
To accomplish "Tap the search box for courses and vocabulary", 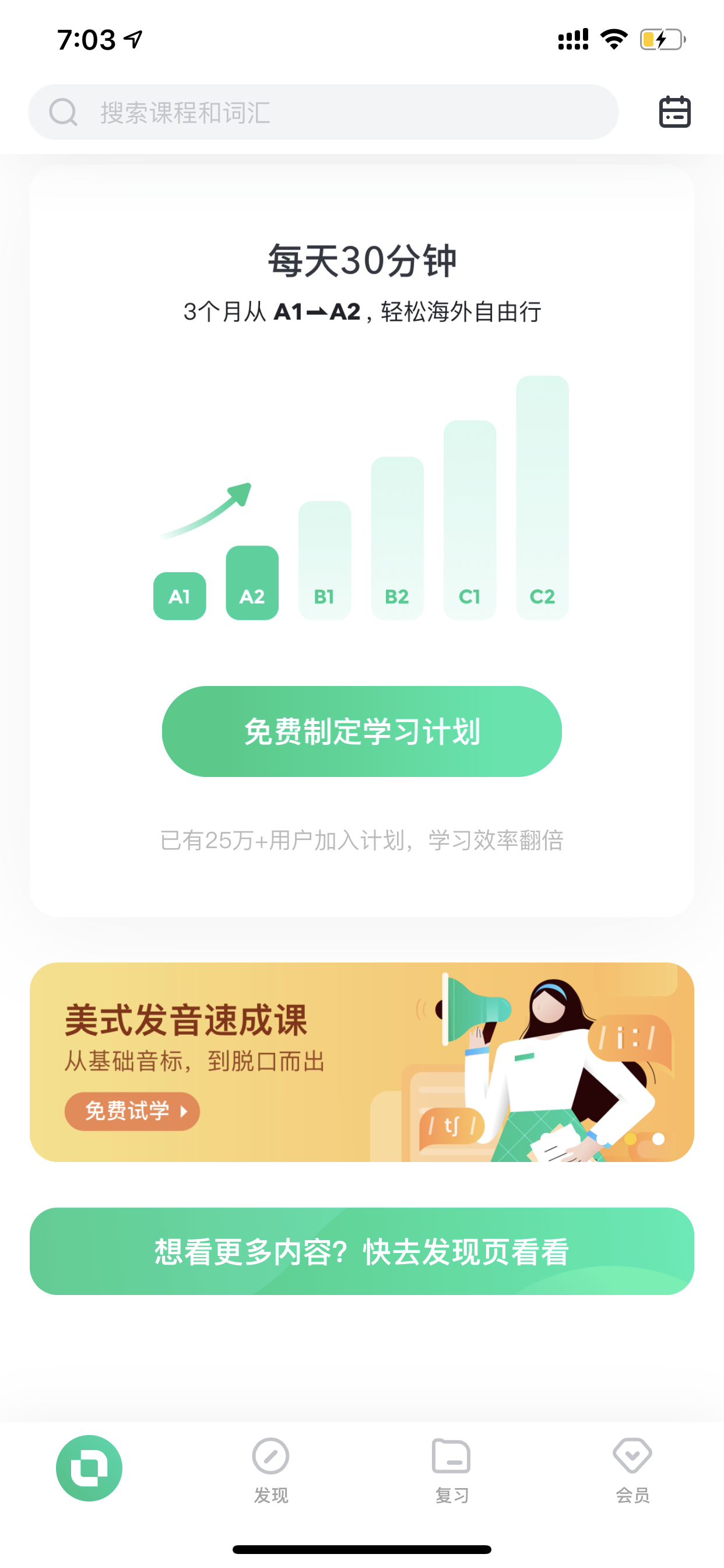I will (323, 112).
